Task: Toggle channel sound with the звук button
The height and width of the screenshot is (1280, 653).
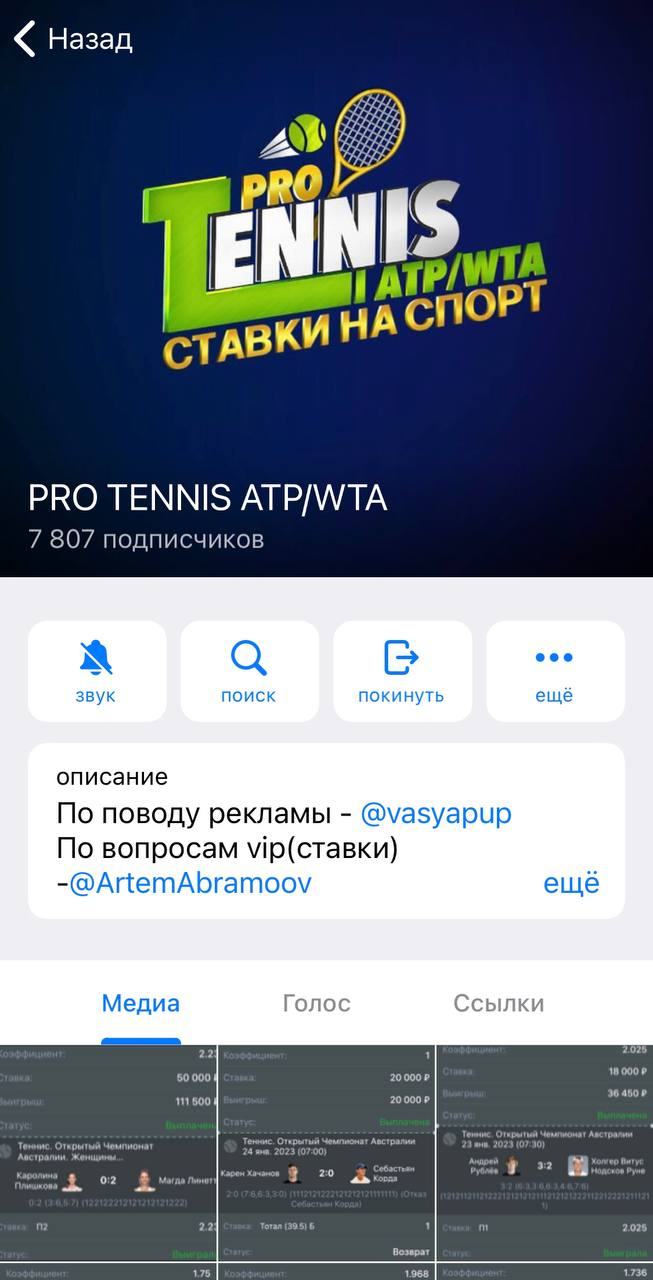Action: tap(97, 671)
